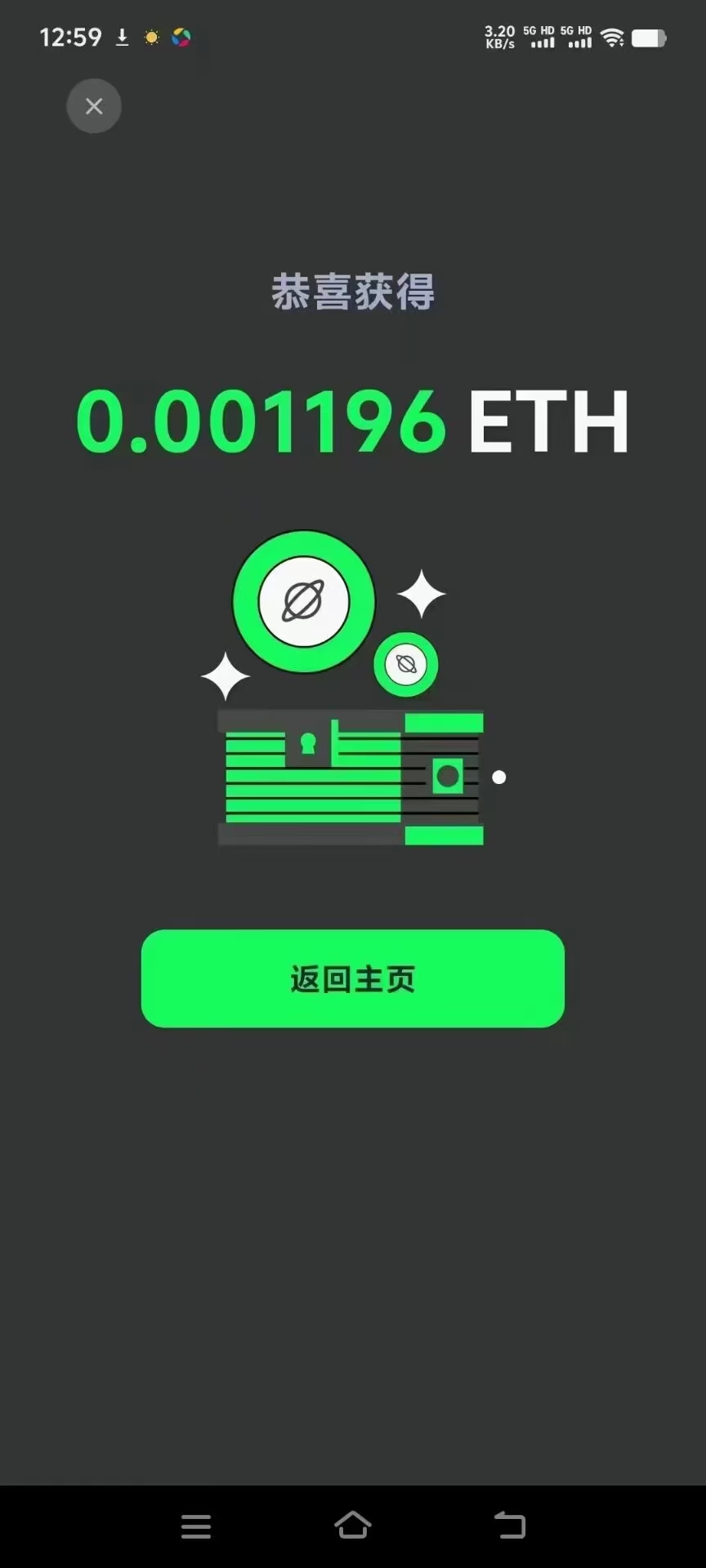Tap the sun weather icon in status bar

coord(151,38)
